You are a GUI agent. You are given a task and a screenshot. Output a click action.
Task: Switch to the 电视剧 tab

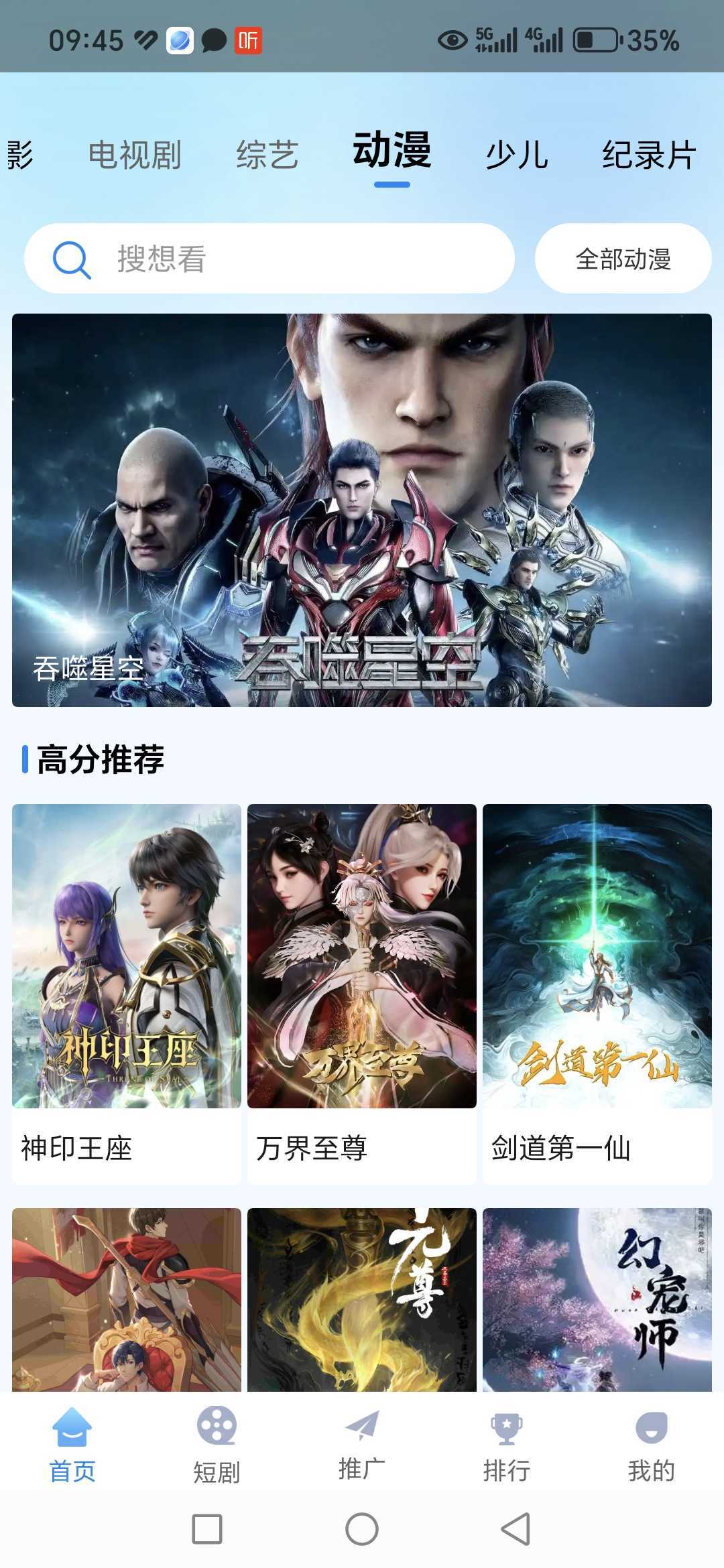[x=135, y=154]
